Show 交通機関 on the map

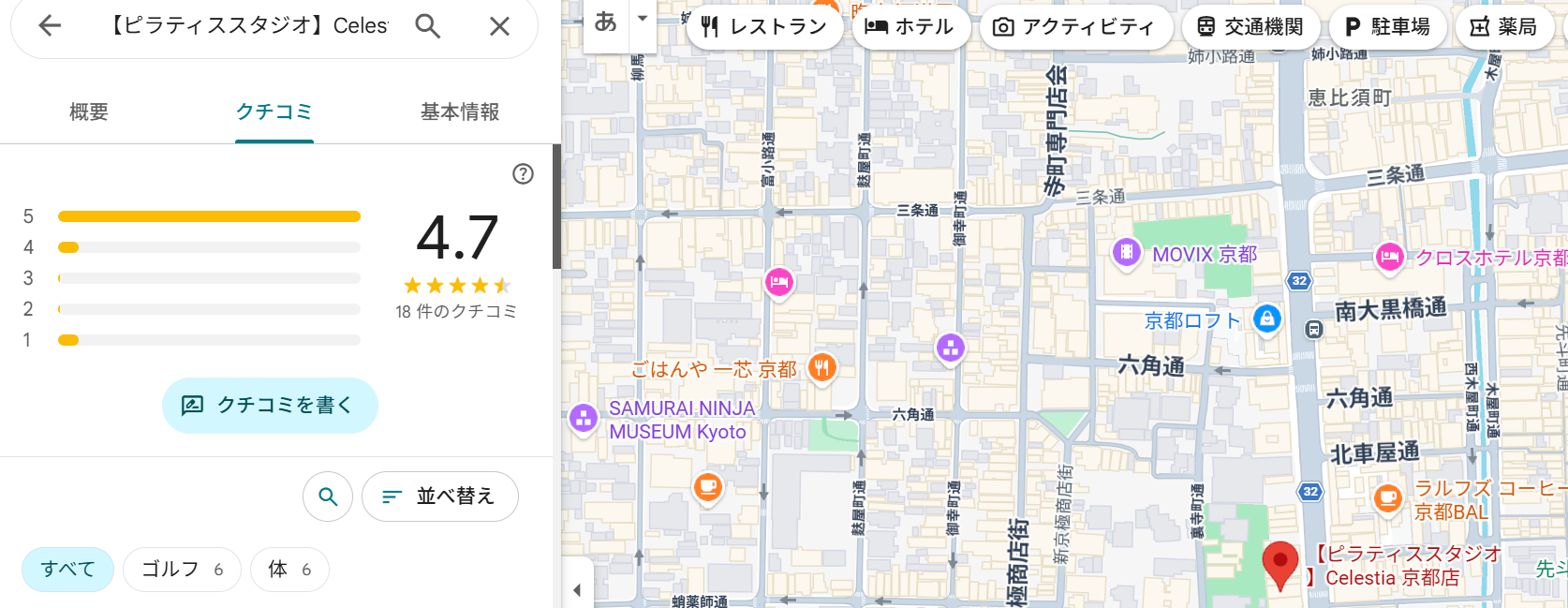pos(1250,27)
